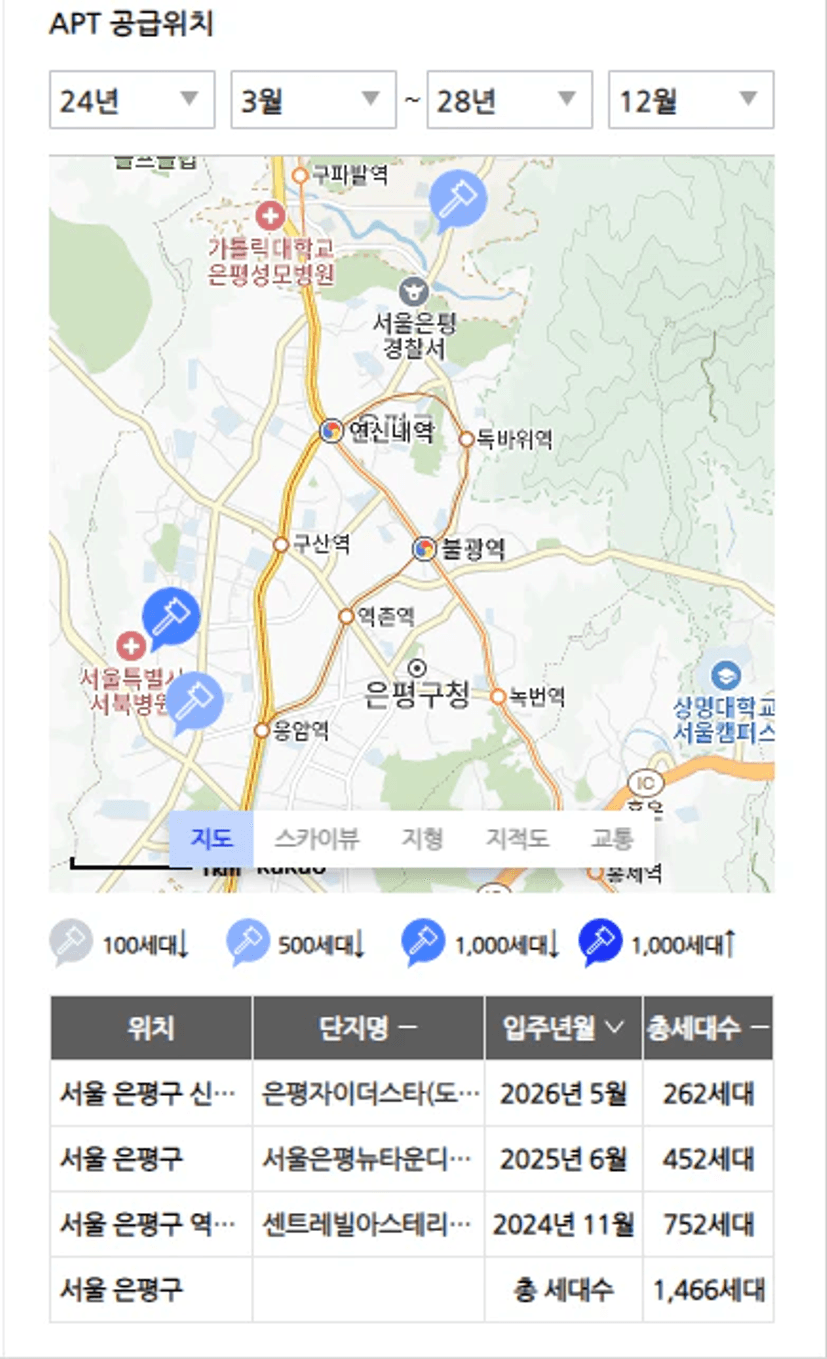This screenshot has width=827, height=1359.
Task: Switch to 스카이뷰 map view
Action: 316,838
